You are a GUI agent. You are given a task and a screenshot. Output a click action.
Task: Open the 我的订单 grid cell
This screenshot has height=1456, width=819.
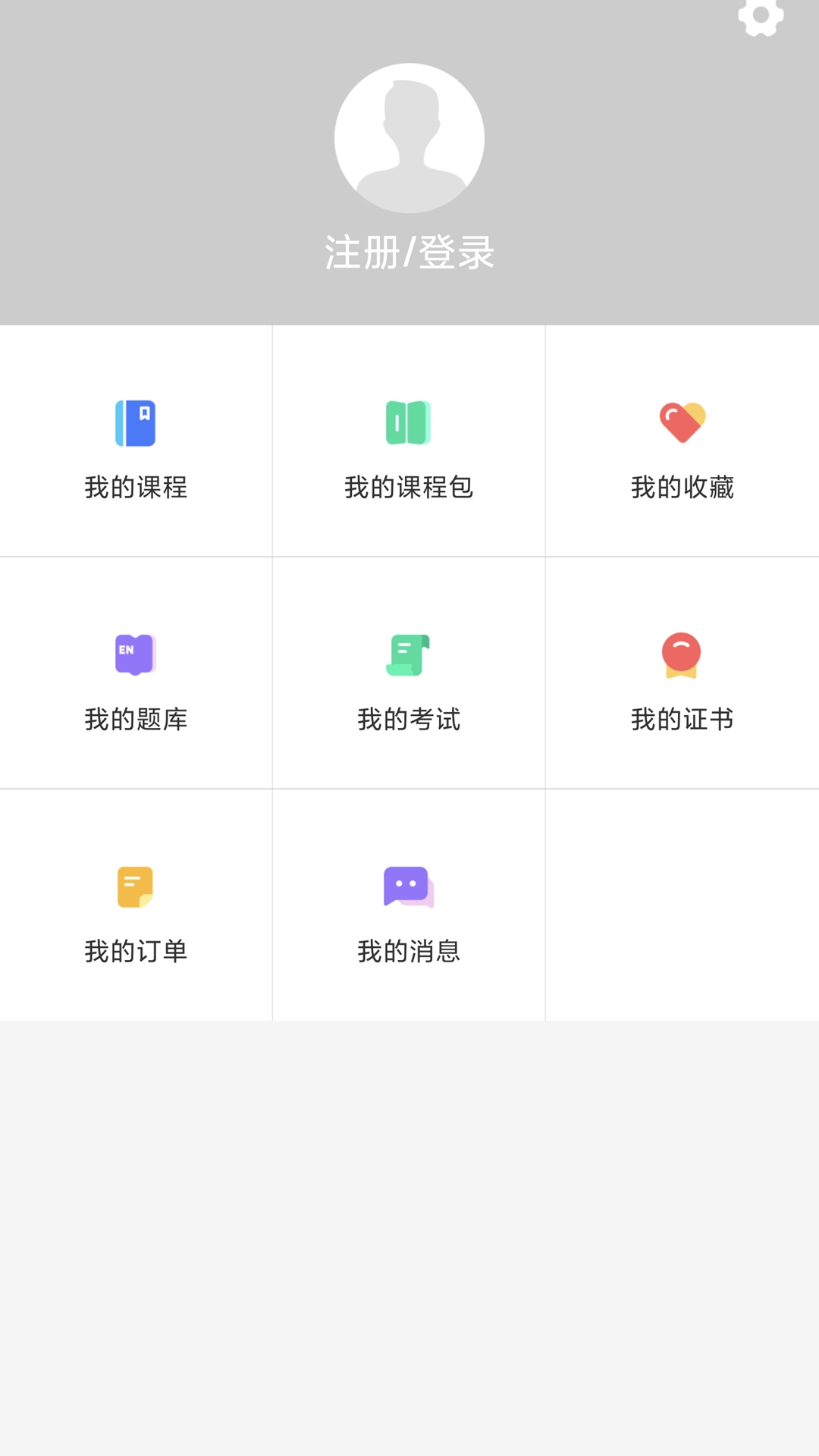click(x=135, y=905)
